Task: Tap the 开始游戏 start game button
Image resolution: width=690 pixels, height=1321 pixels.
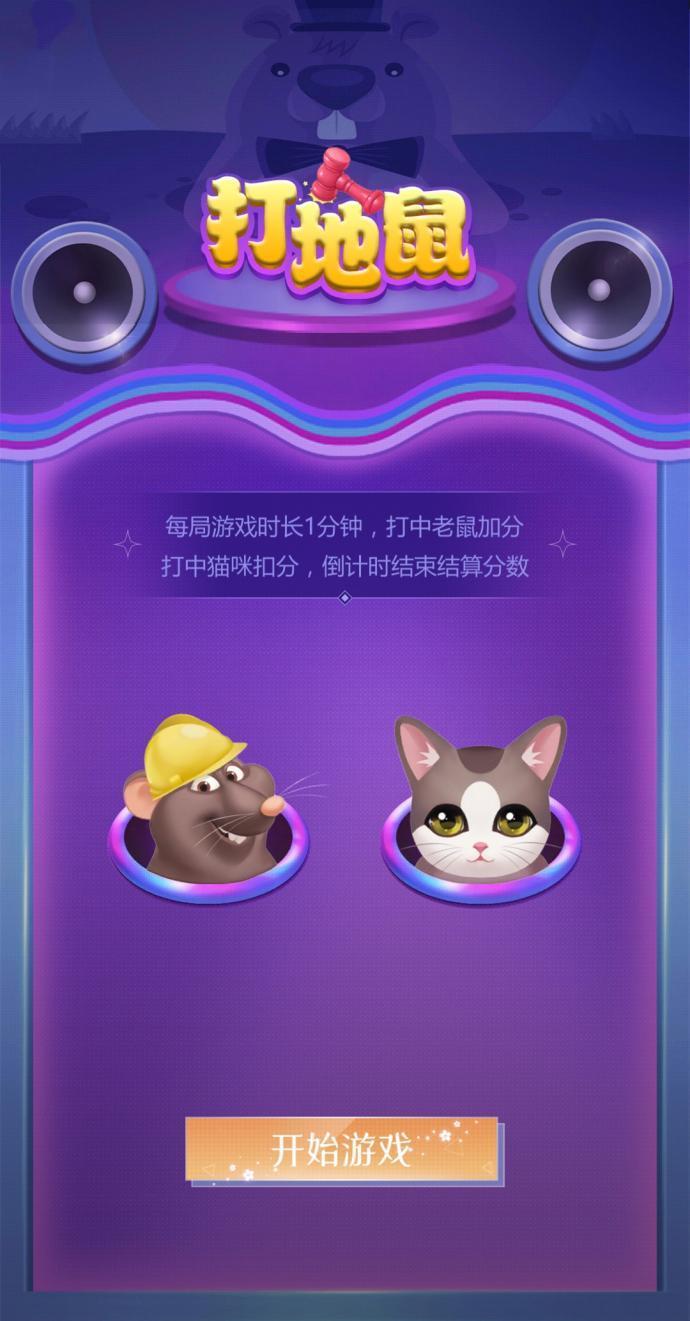Action: tap(342, 1149)
